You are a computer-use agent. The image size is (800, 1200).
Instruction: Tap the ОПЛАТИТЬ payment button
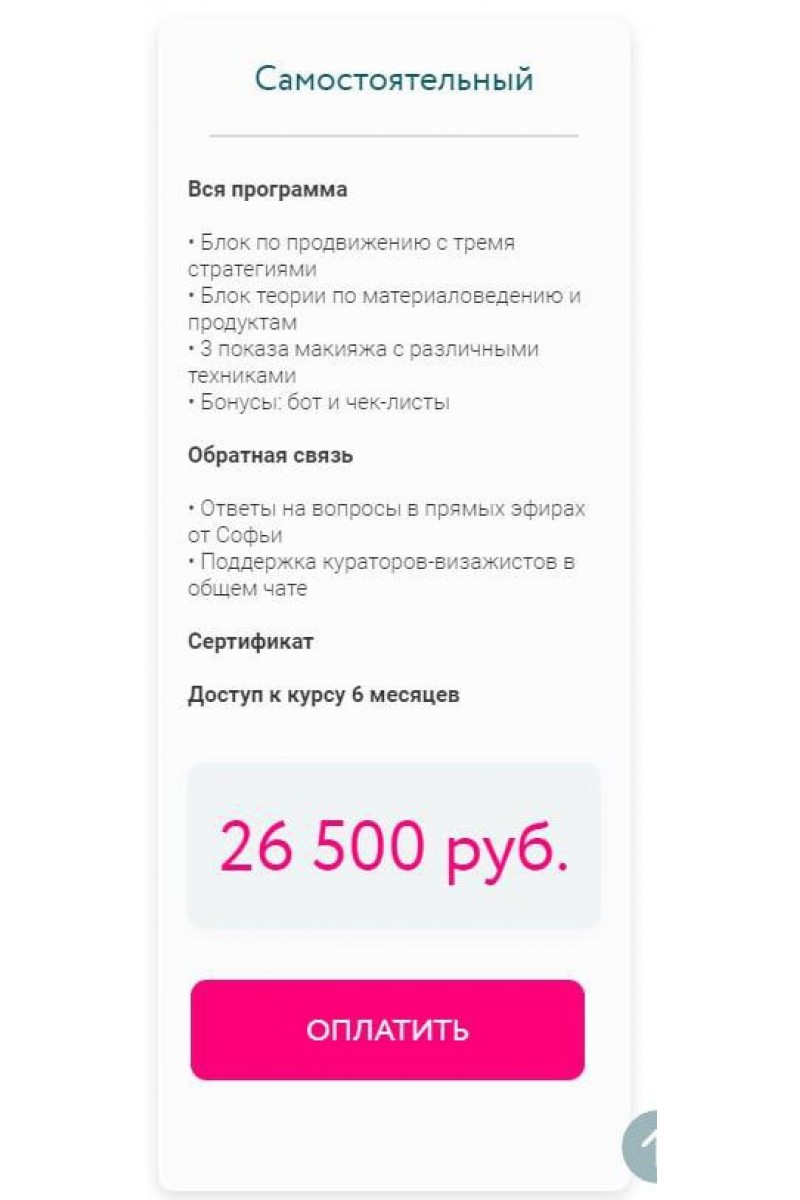[x=387, y=1030]
